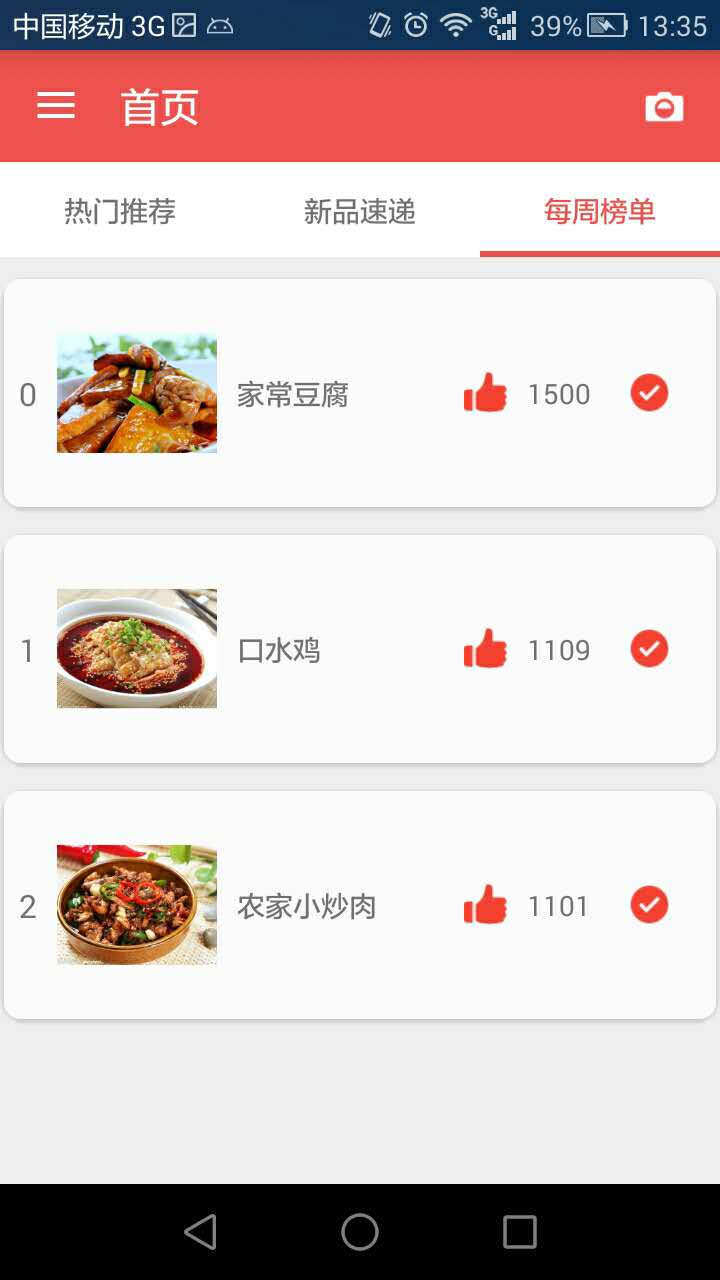The width and height of the screenshot is (720, 1280).
Task: Go back with the system back button
Action: point(200,1232)
